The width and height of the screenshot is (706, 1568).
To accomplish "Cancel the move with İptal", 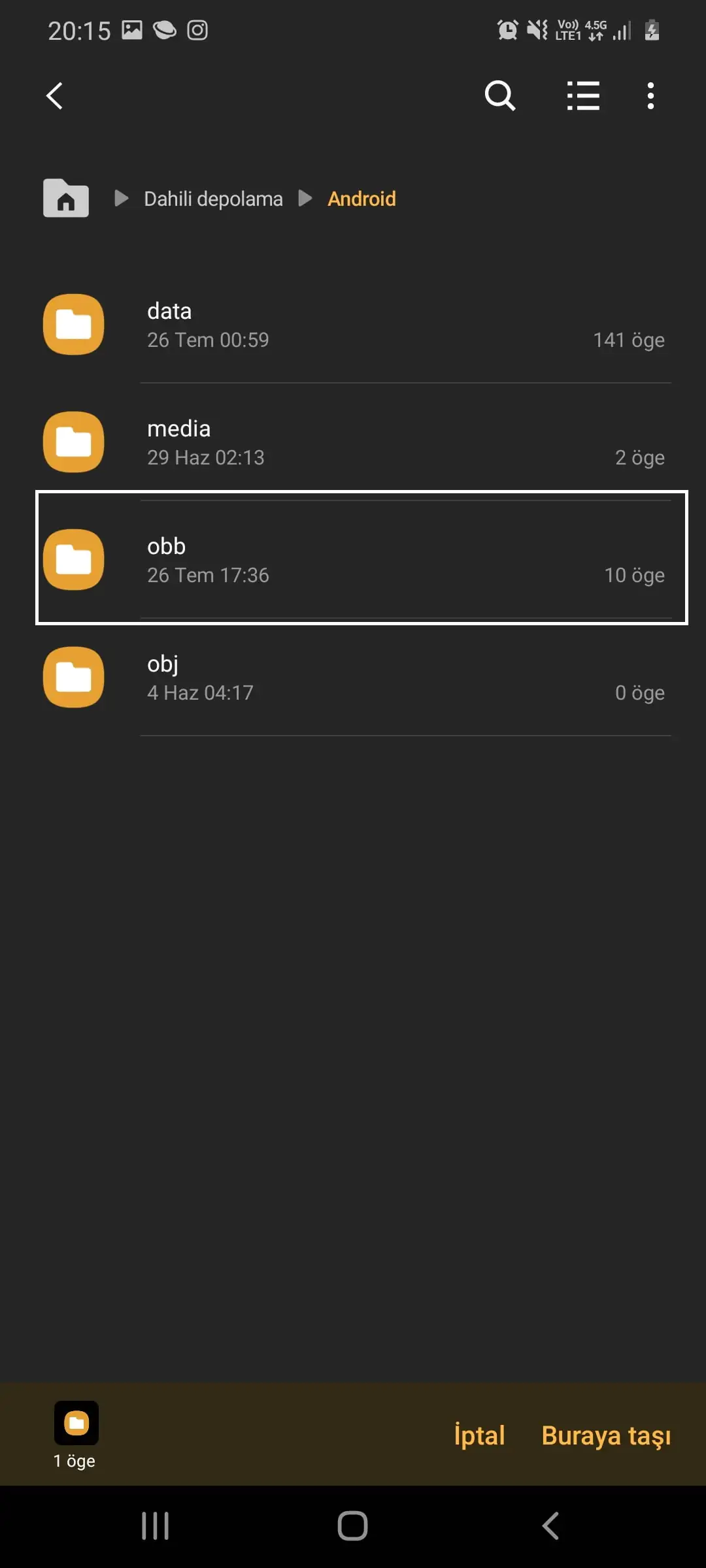I will (x=479, y=1435).
